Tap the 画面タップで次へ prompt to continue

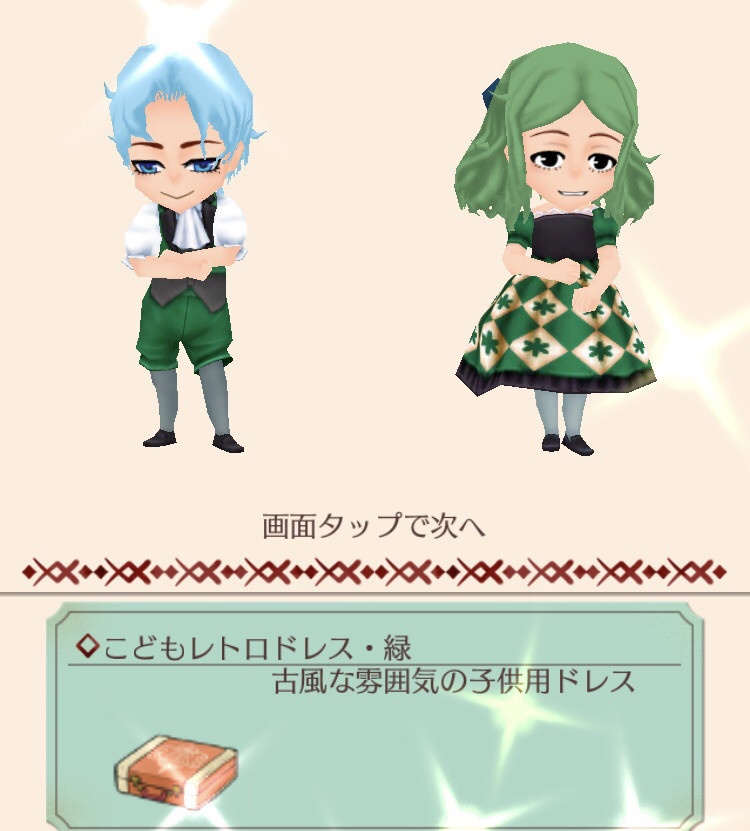374,526
